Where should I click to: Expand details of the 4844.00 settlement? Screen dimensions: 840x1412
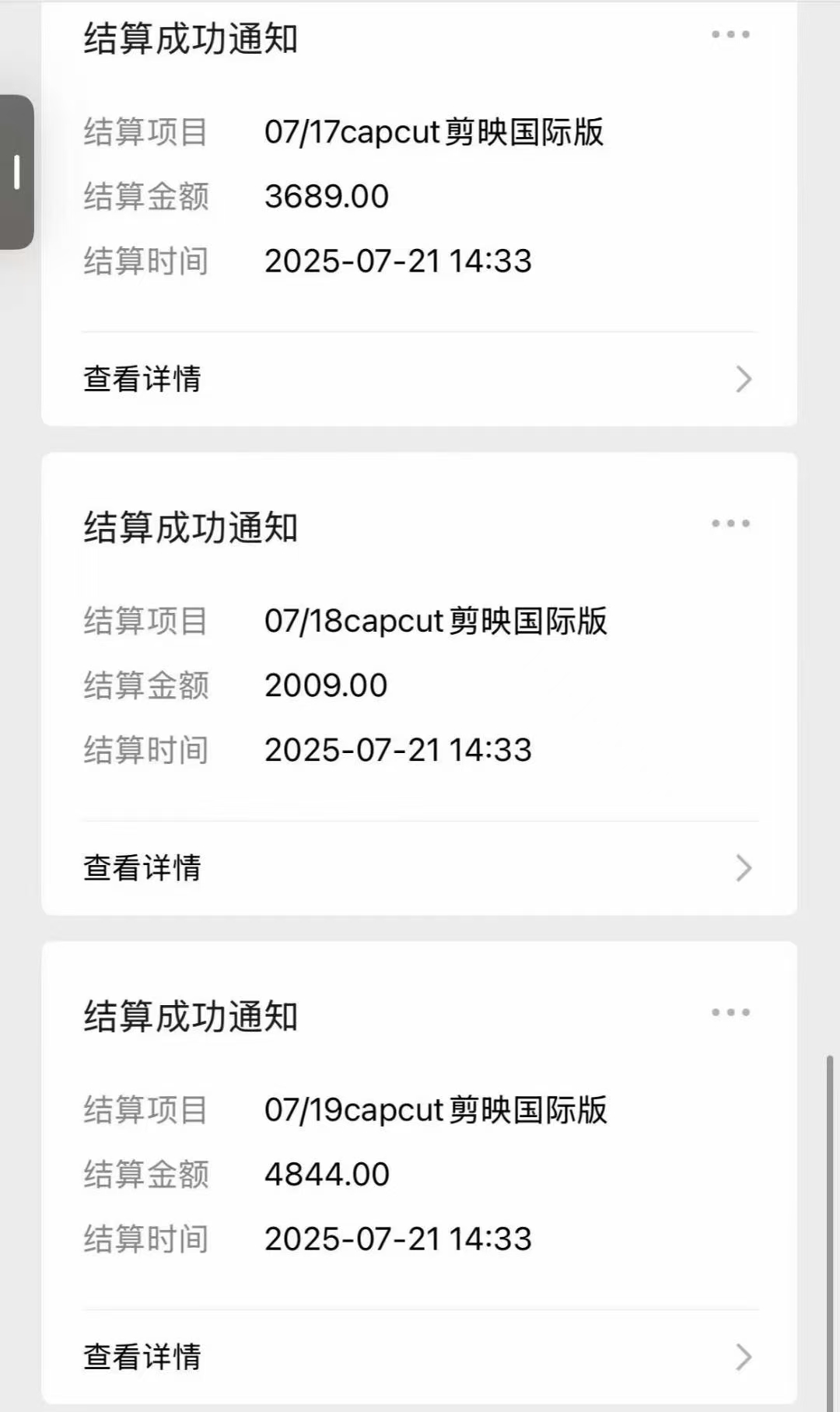pyautogui.click(x=142, y=1356)
